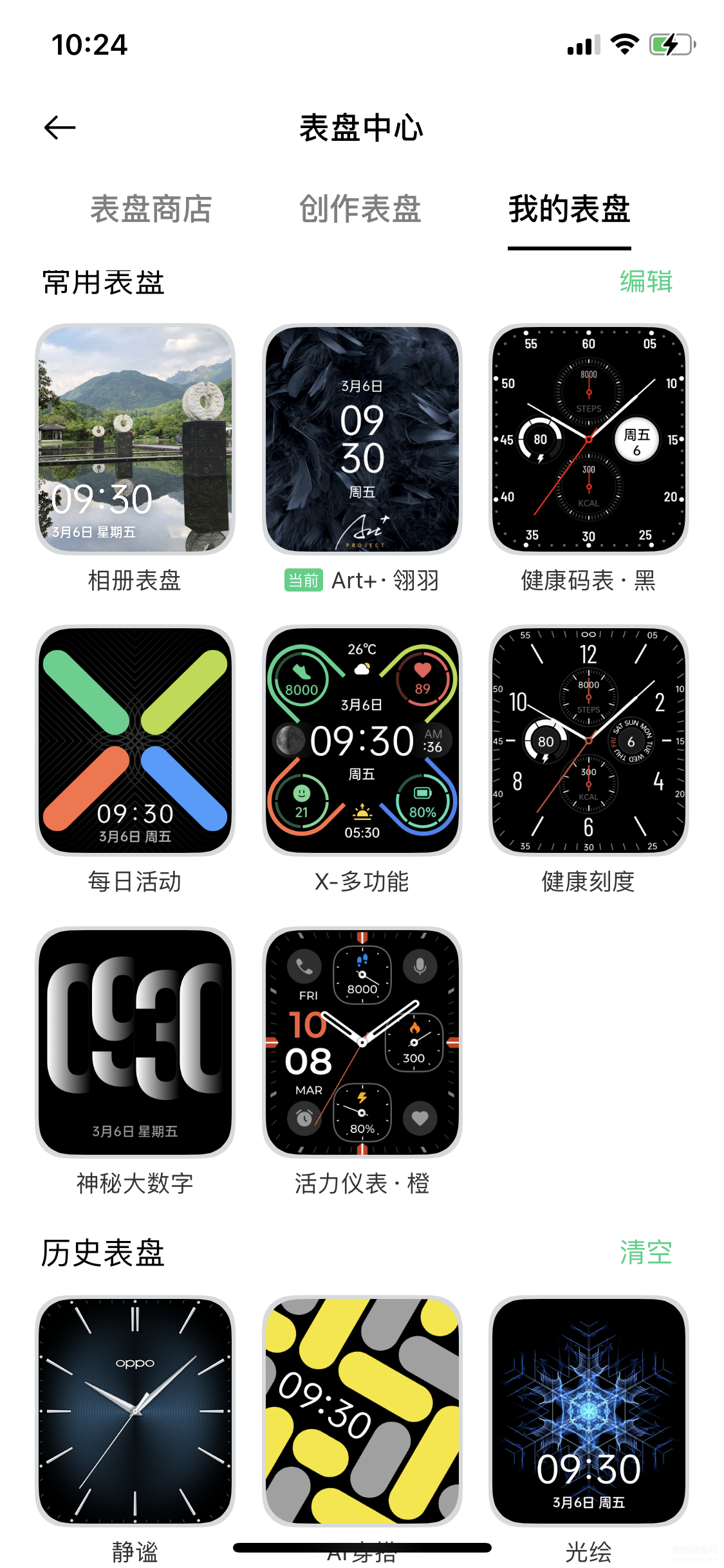Tap 编辑 to edit common watch faces
724x1568 pixels.
point(646,282)
